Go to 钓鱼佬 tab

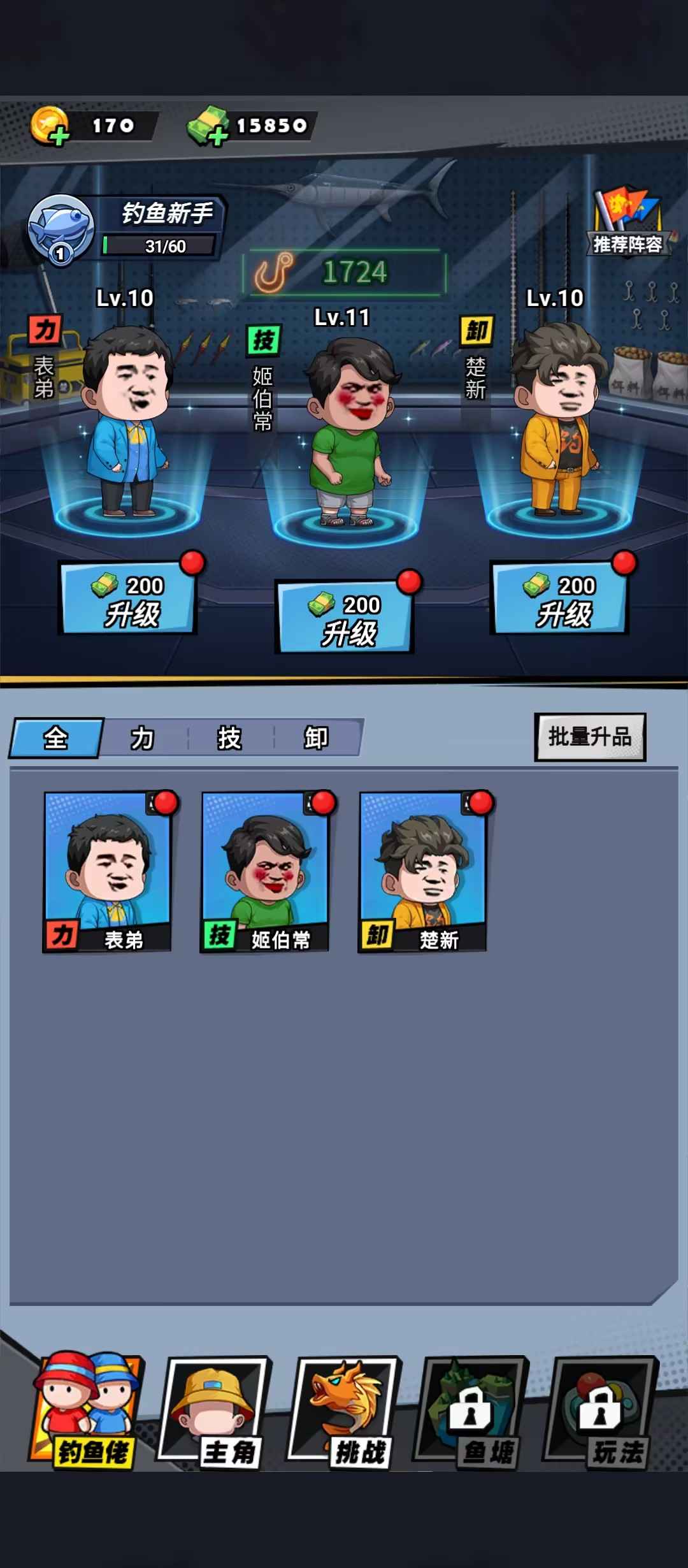[x=86, y=1410]
